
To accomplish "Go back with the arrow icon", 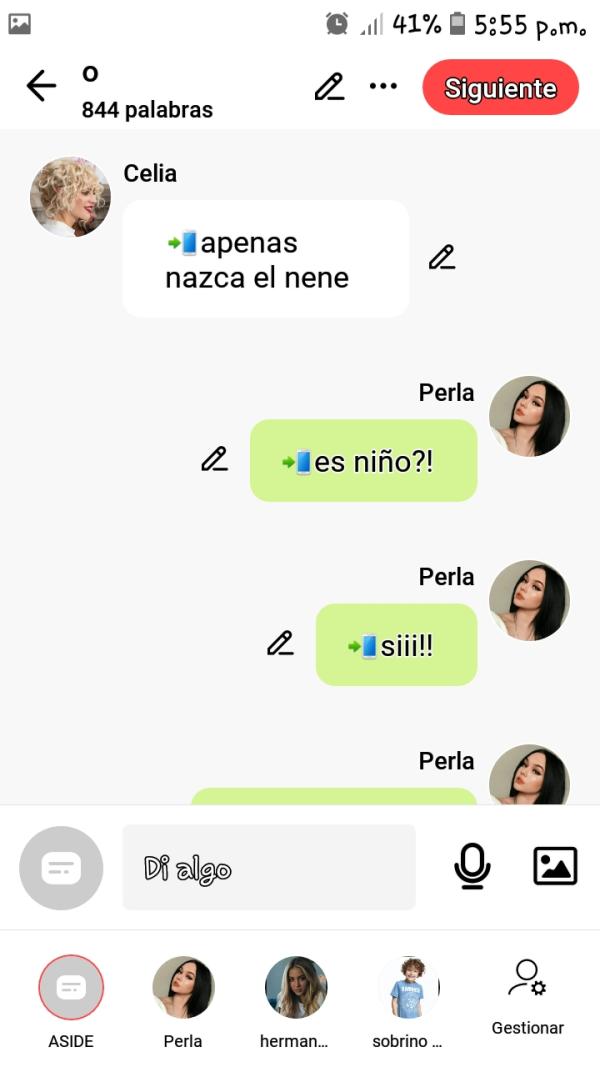I will 41,87.
